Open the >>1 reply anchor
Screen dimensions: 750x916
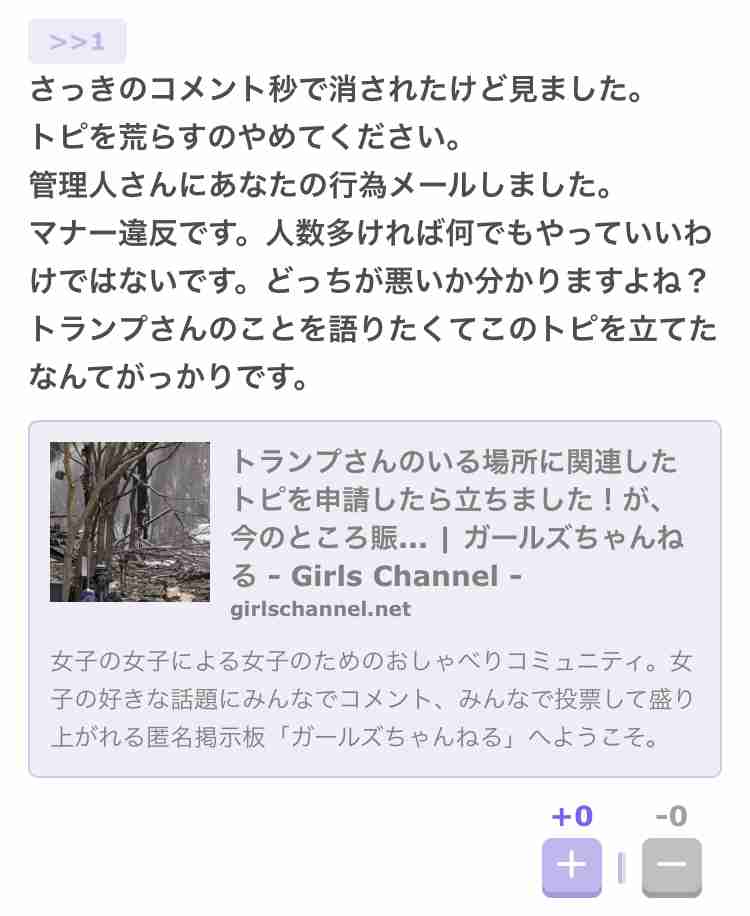coord(77,41)
